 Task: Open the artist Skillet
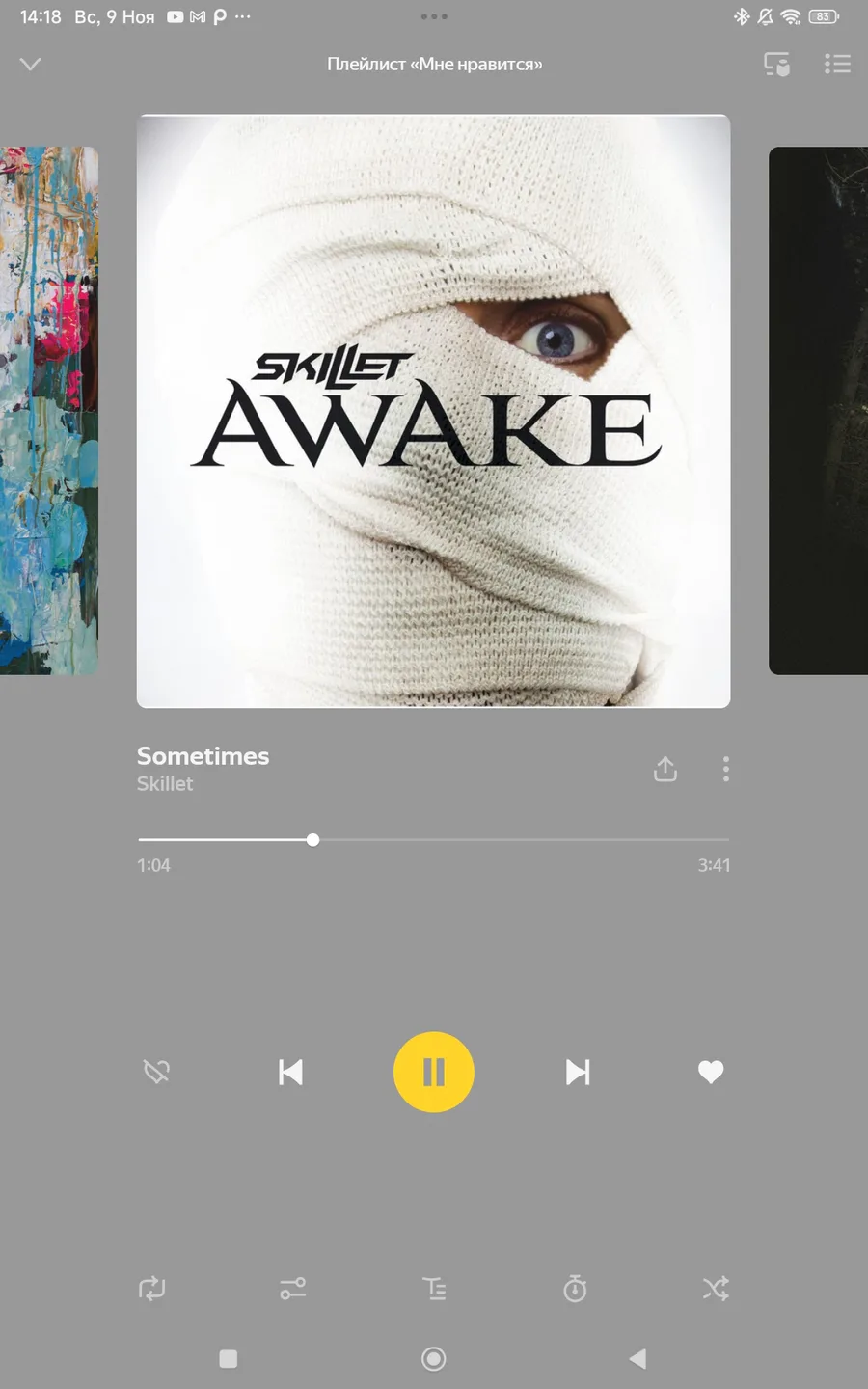[165, 784]
